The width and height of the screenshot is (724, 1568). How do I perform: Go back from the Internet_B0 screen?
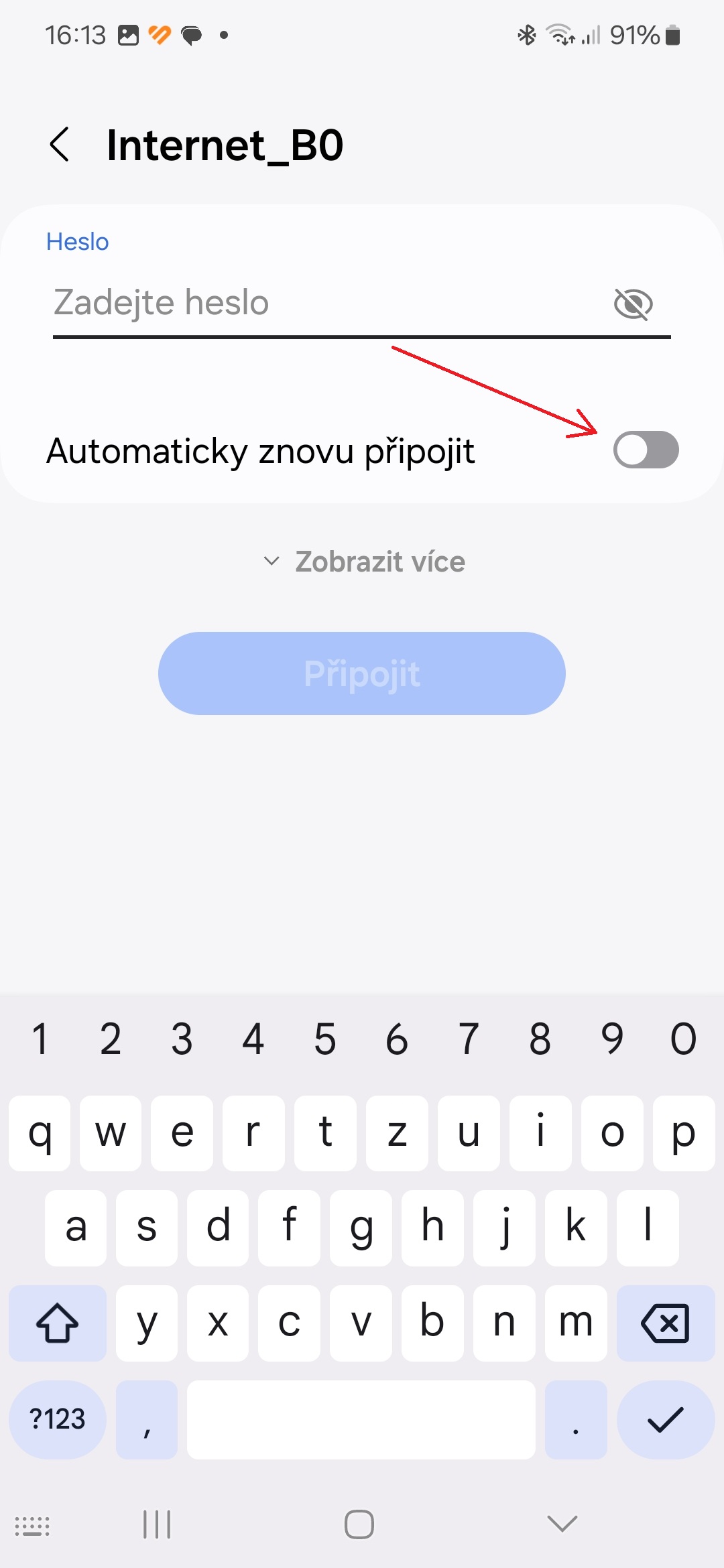pyautogui.click(x=60, y=144)
